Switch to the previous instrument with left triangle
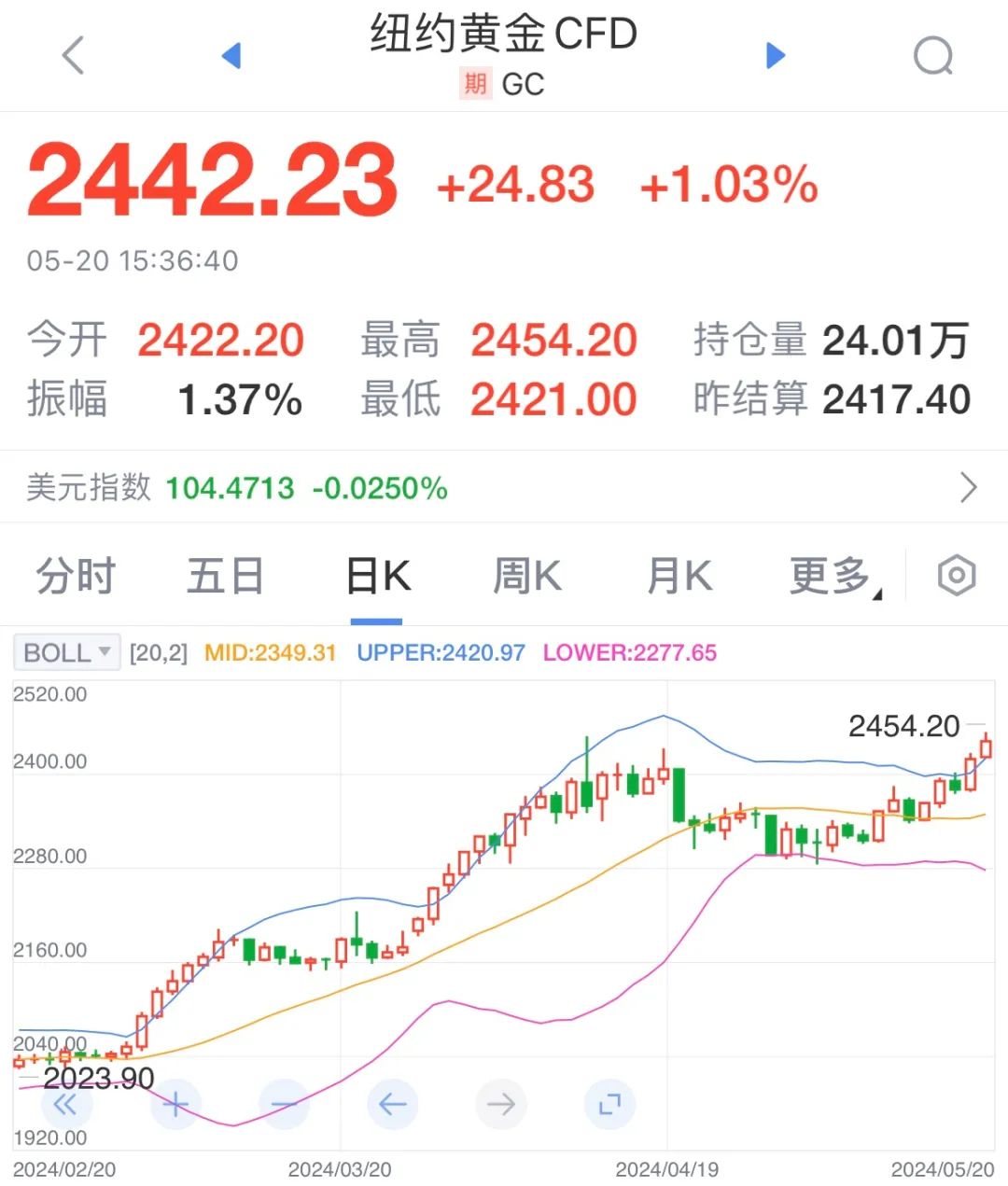 point(231,56)
